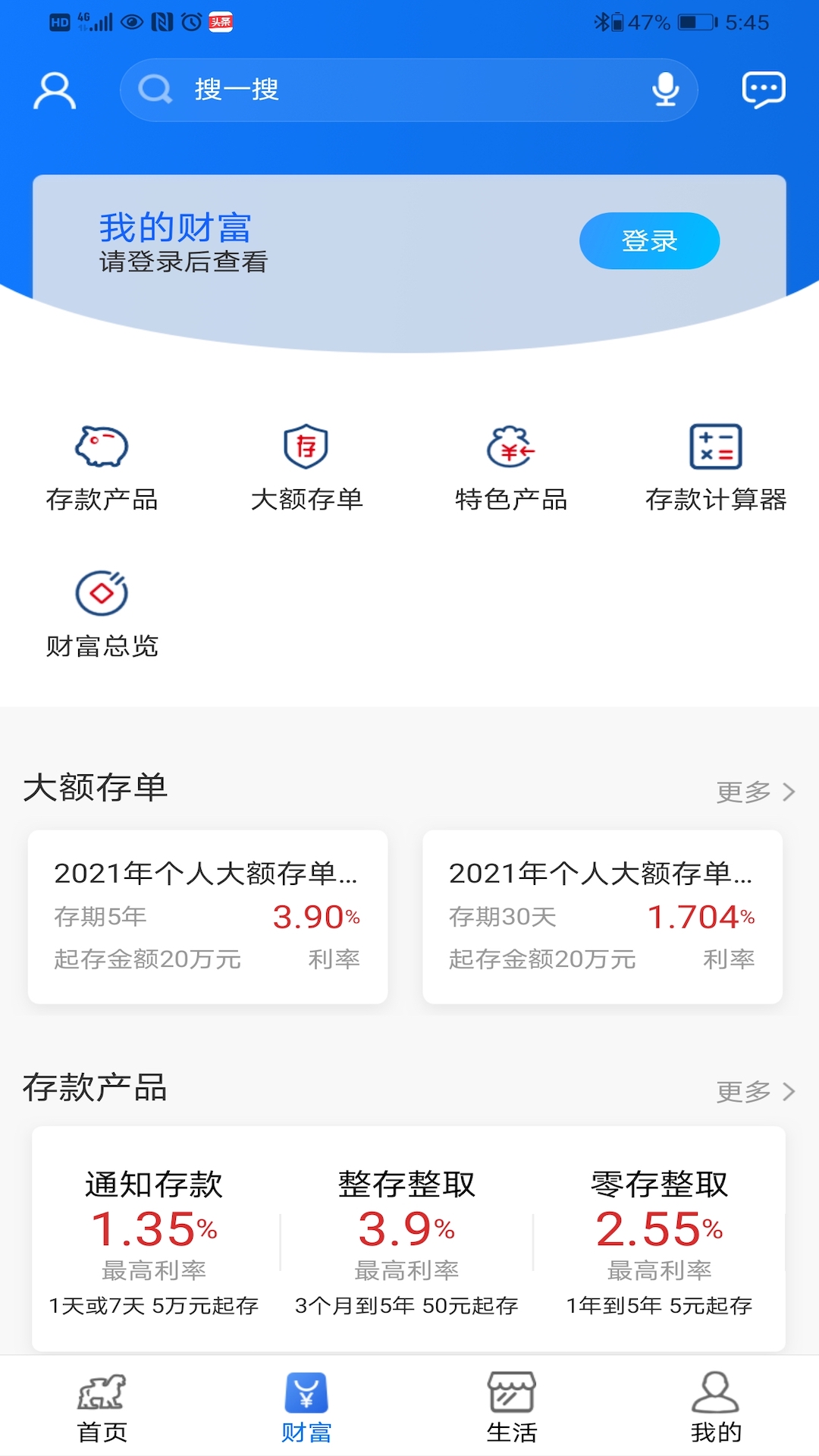Tap the 搜一搜 search box

379,90
